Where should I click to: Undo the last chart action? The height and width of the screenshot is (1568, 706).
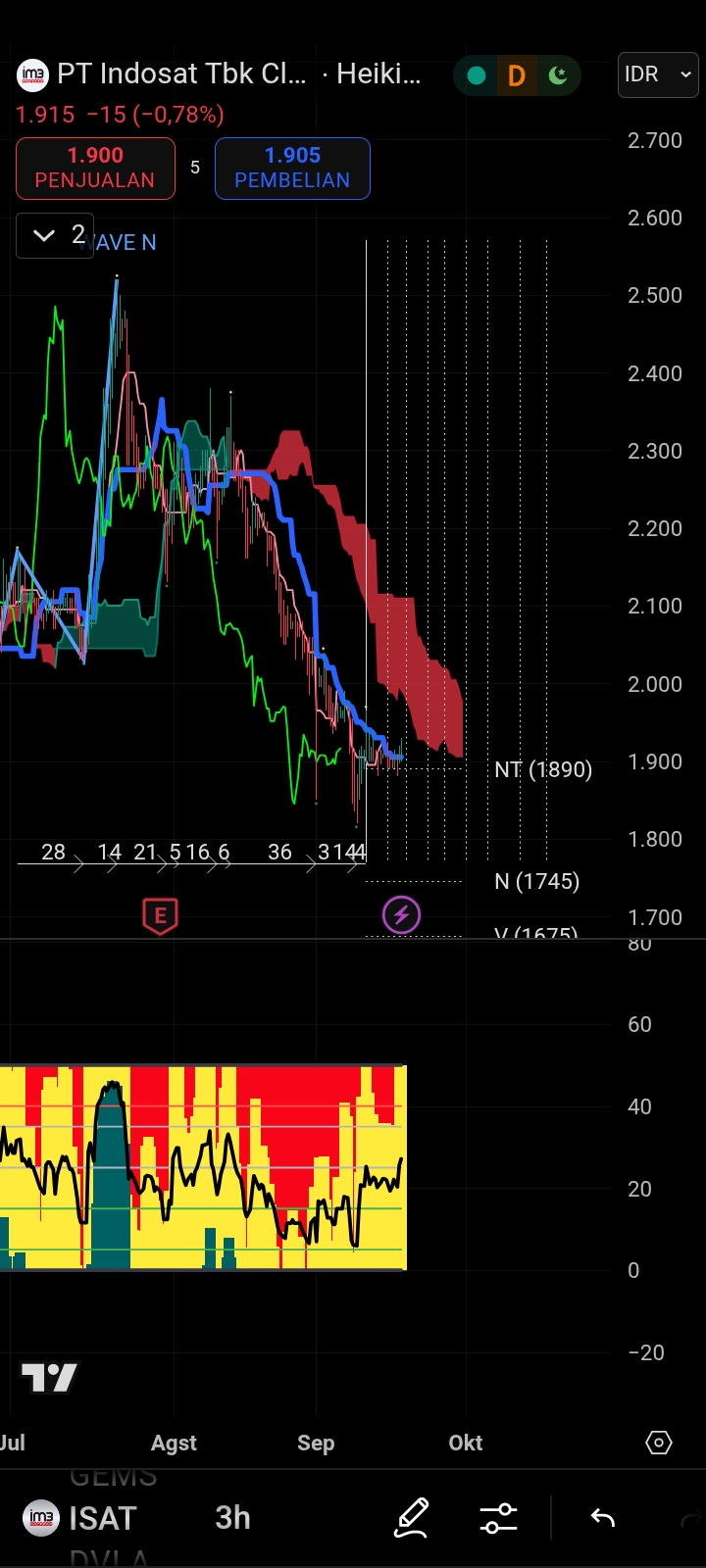coord(602,1518)
